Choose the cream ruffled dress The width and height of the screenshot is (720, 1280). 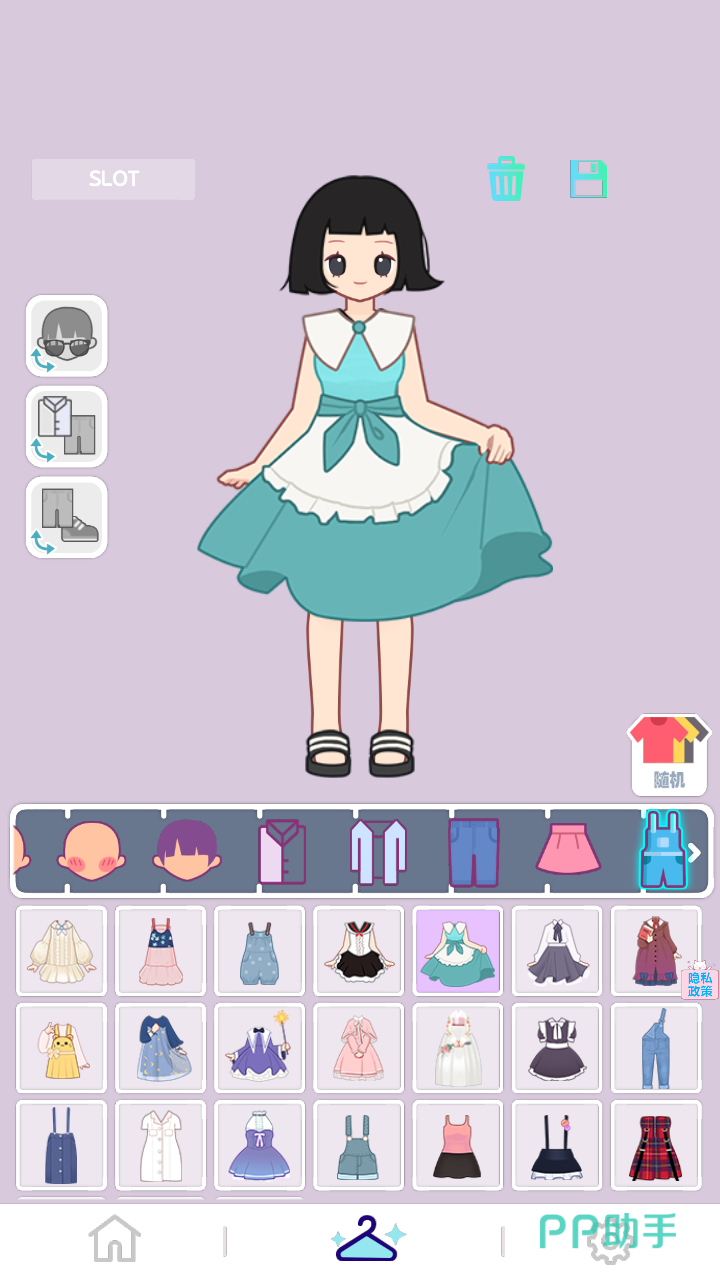pyautogui.click(x=61, y=951)
